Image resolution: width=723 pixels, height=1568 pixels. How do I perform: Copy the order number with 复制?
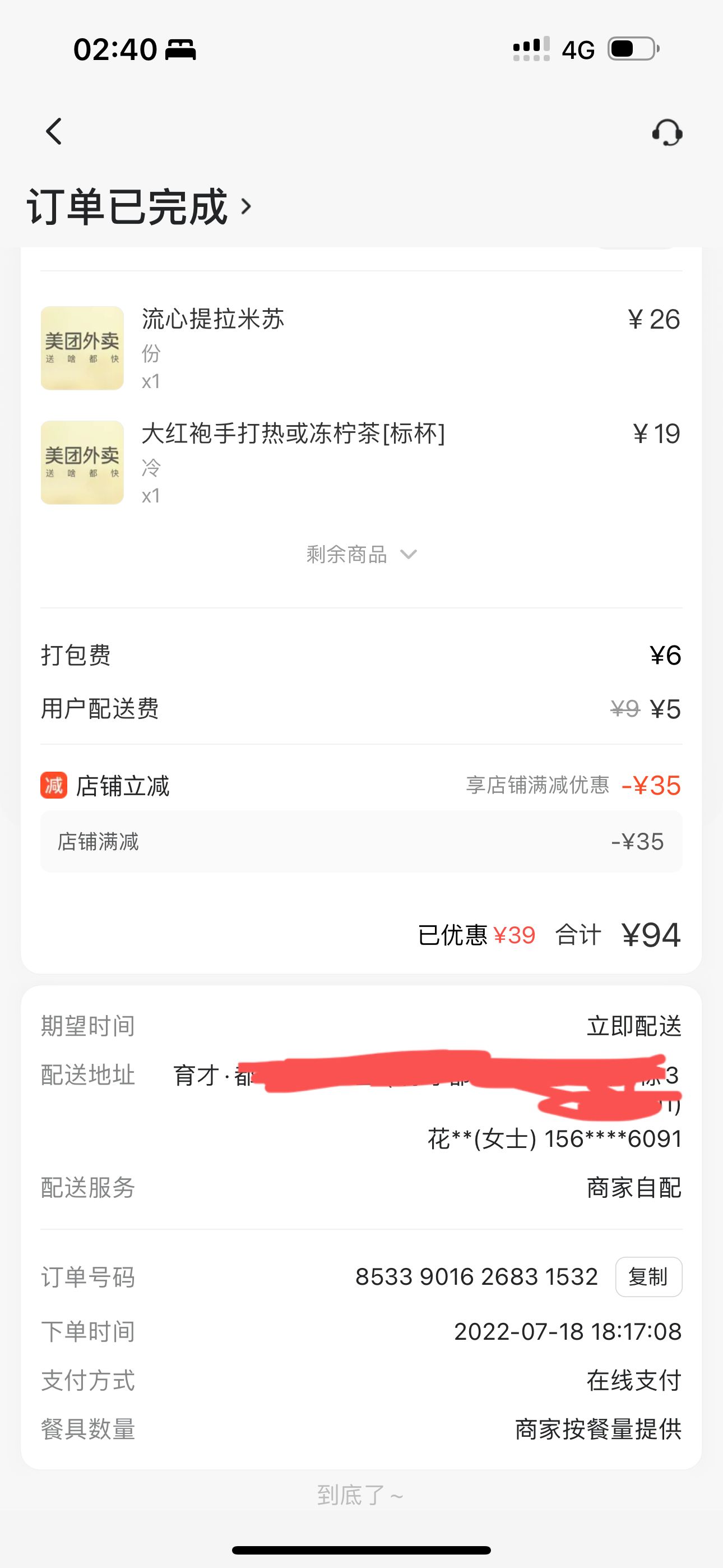pos(648,1276)
